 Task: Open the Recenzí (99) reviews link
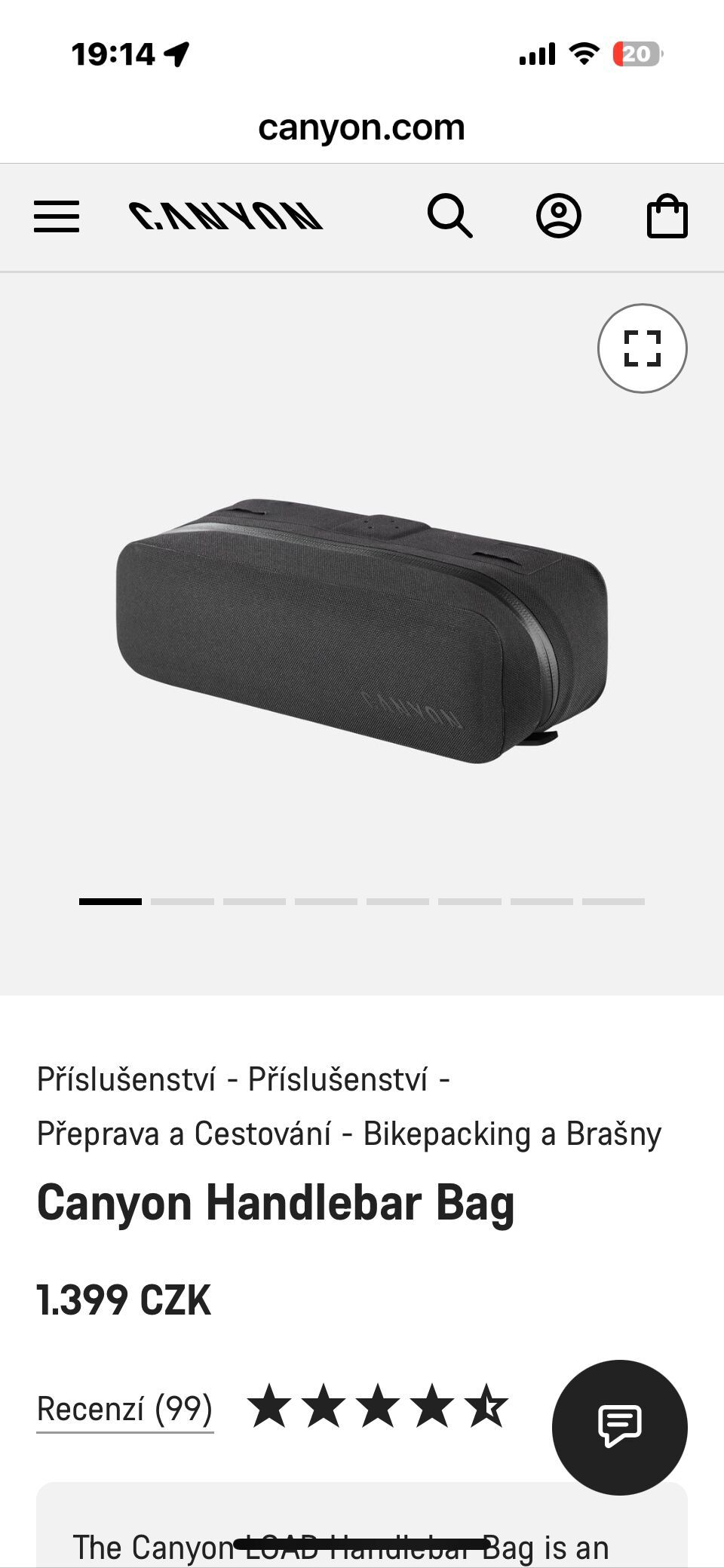pyautogui.click(x=125, y=1409)
